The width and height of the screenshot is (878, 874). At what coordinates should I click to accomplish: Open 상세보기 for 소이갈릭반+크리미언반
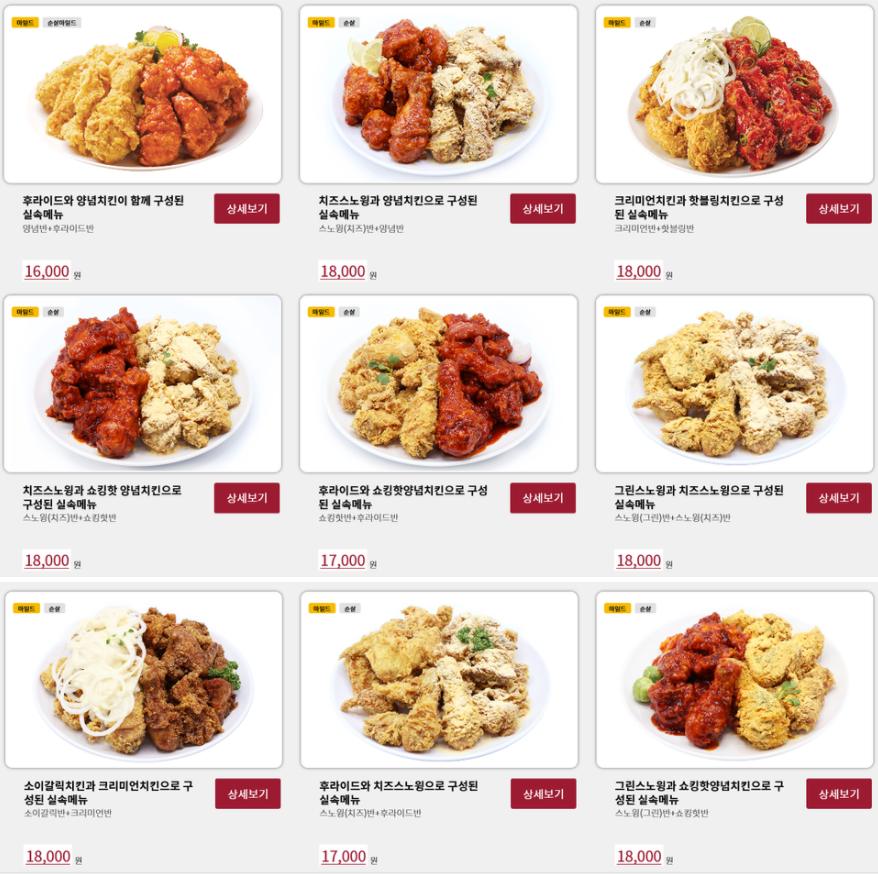pyautogui.click(x=247, y=793)
